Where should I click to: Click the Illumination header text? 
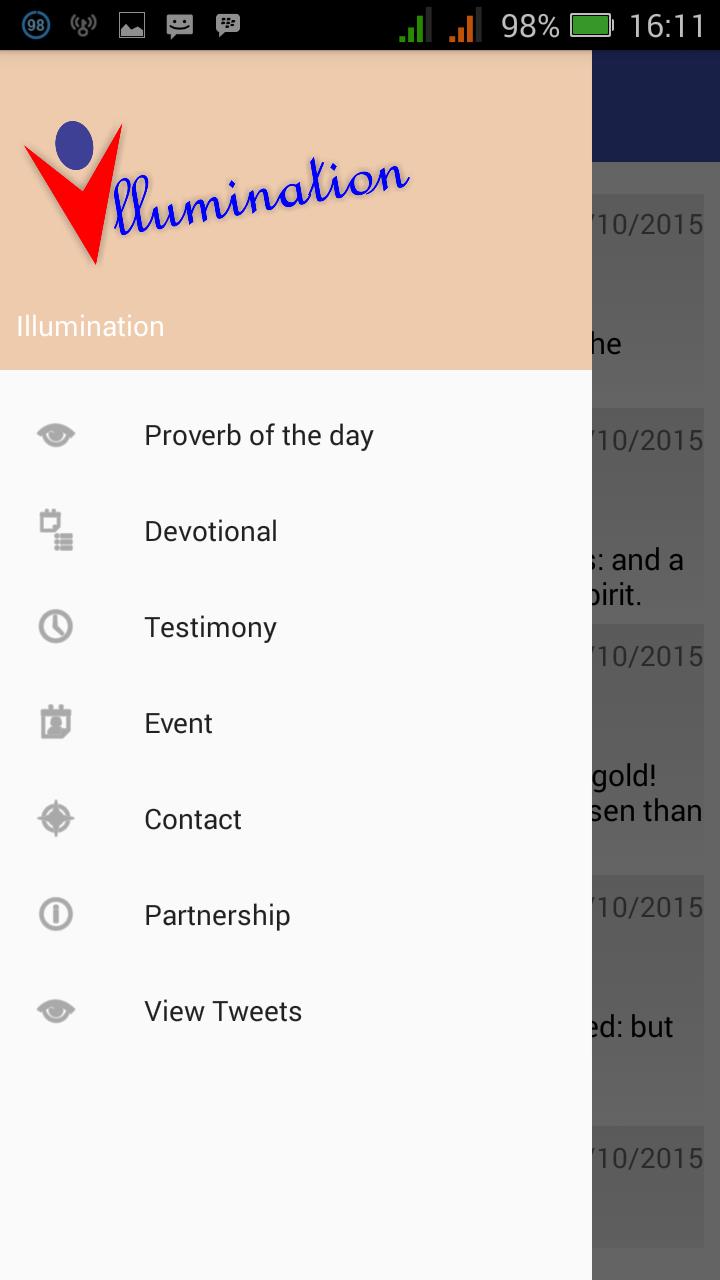(x=91, y=325)
